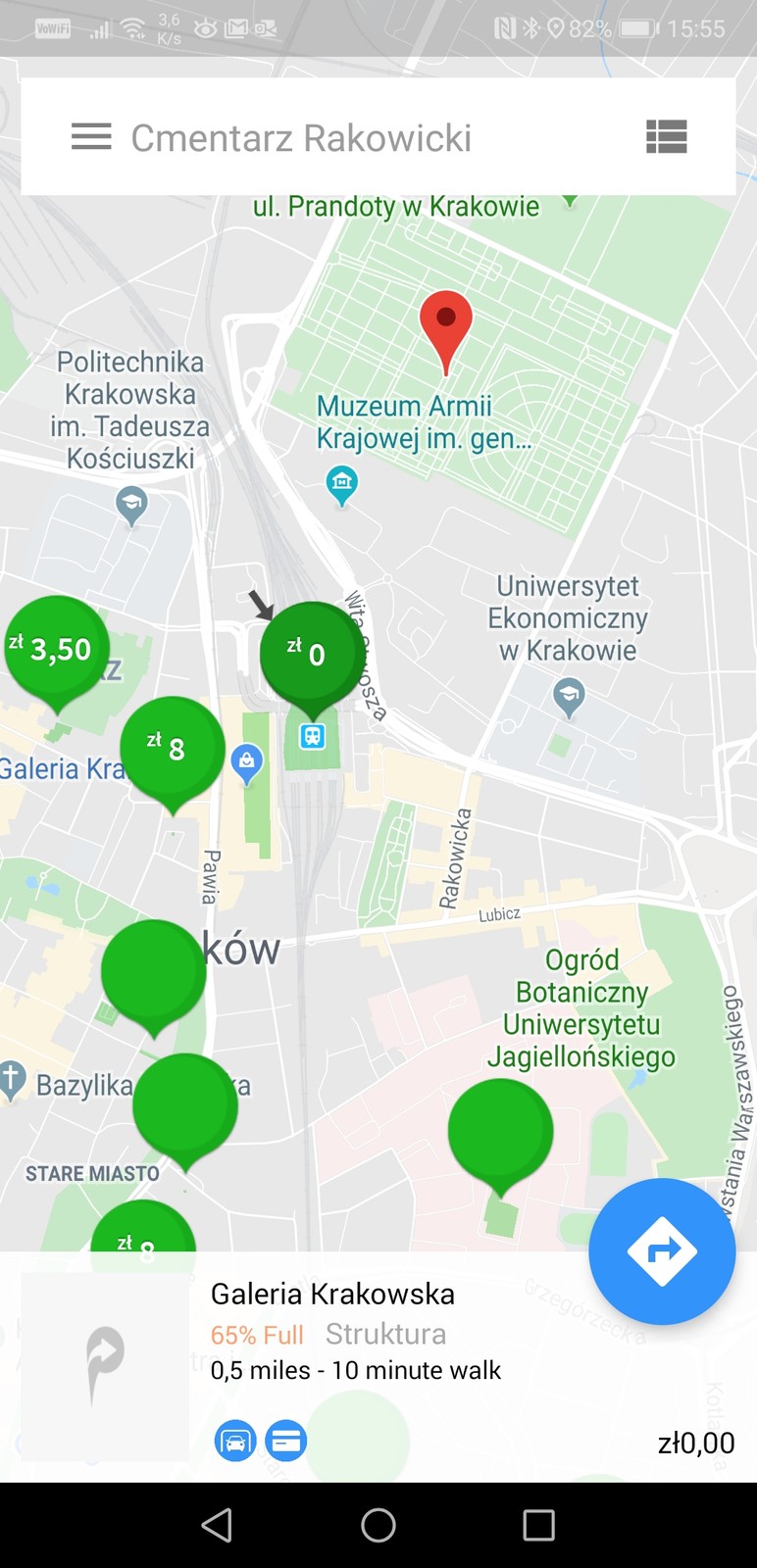Tap the graduation cap icon at Politechnika Krakowska
The width and height of the screenshot is (757, 1568).
click(x=130, y=502)
